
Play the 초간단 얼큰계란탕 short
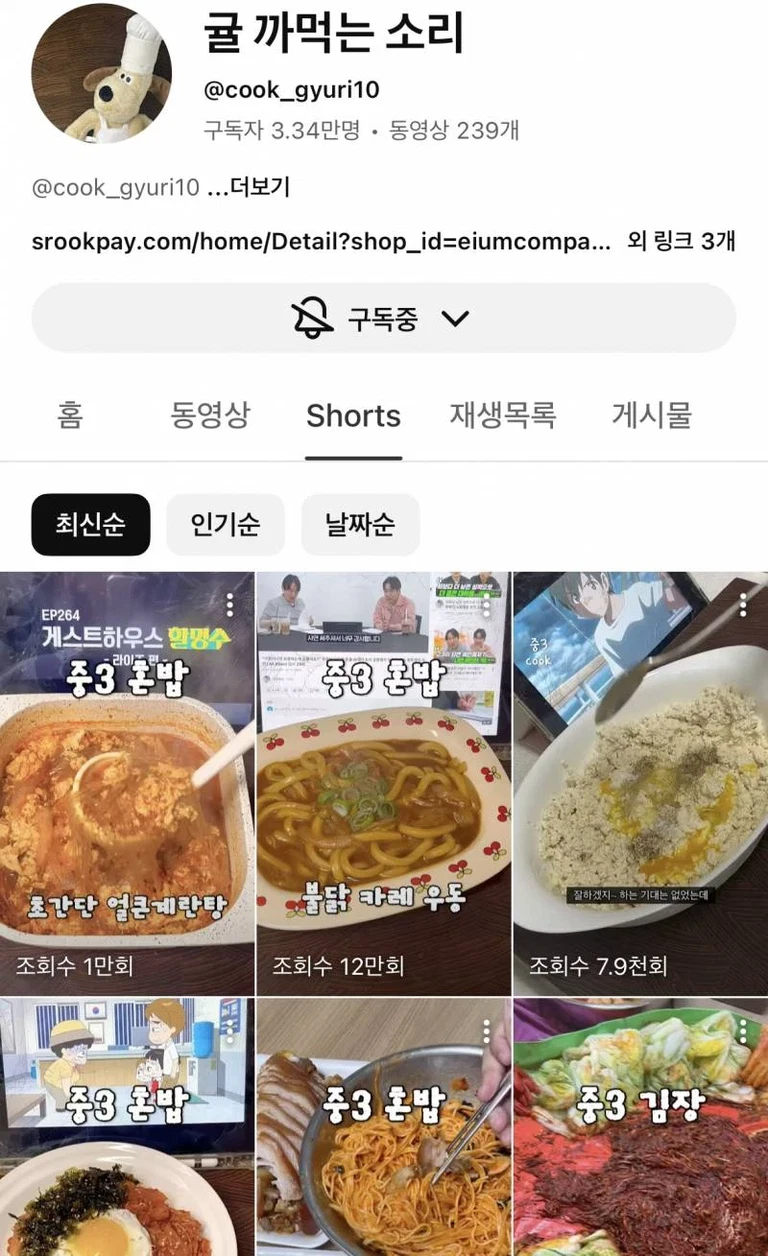point(127,800)
